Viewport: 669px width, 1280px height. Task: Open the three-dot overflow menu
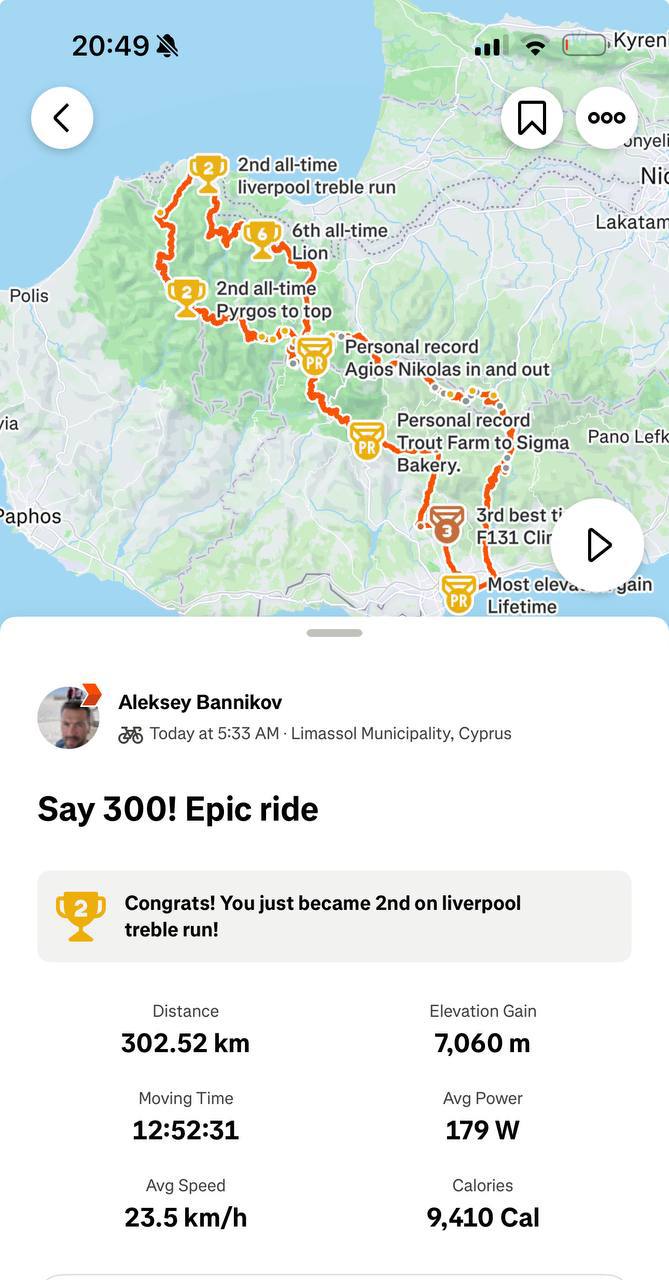tap(606, 118)
